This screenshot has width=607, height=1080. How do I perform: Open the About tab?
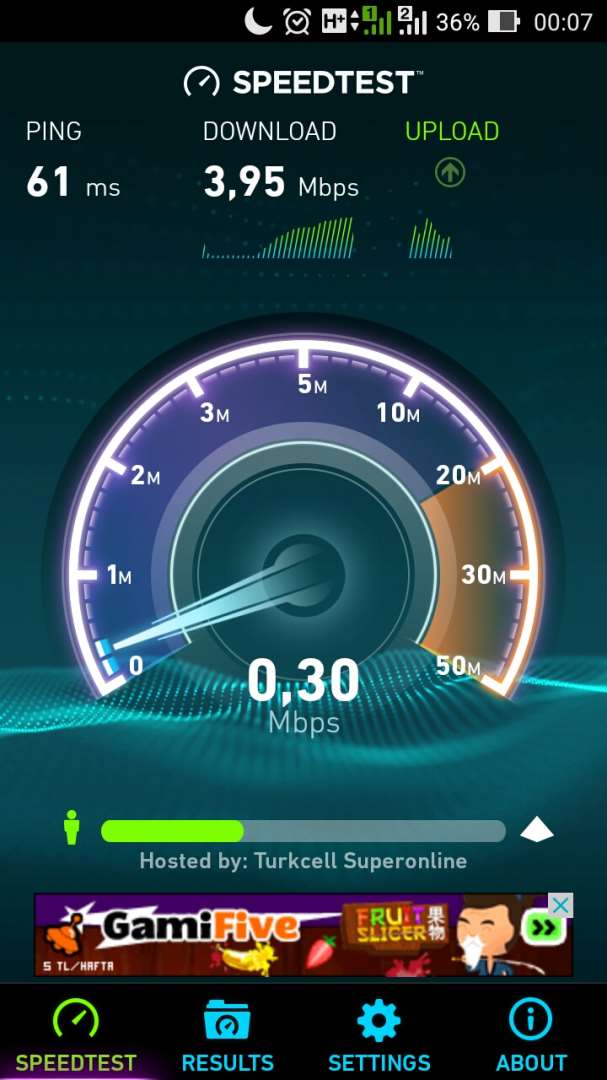pos(531,1035)
